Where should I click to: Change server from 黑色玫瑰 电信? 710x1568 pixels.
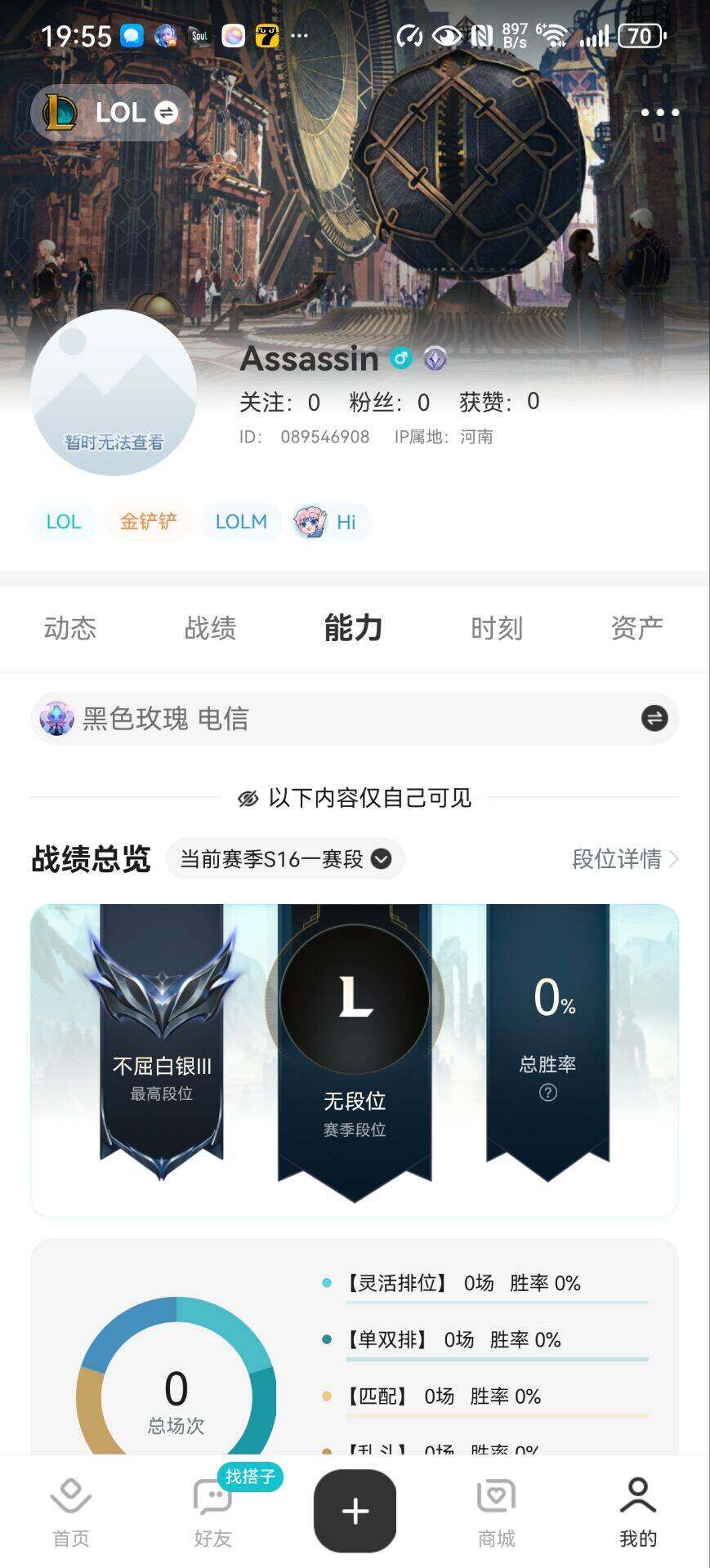(654, 719)
